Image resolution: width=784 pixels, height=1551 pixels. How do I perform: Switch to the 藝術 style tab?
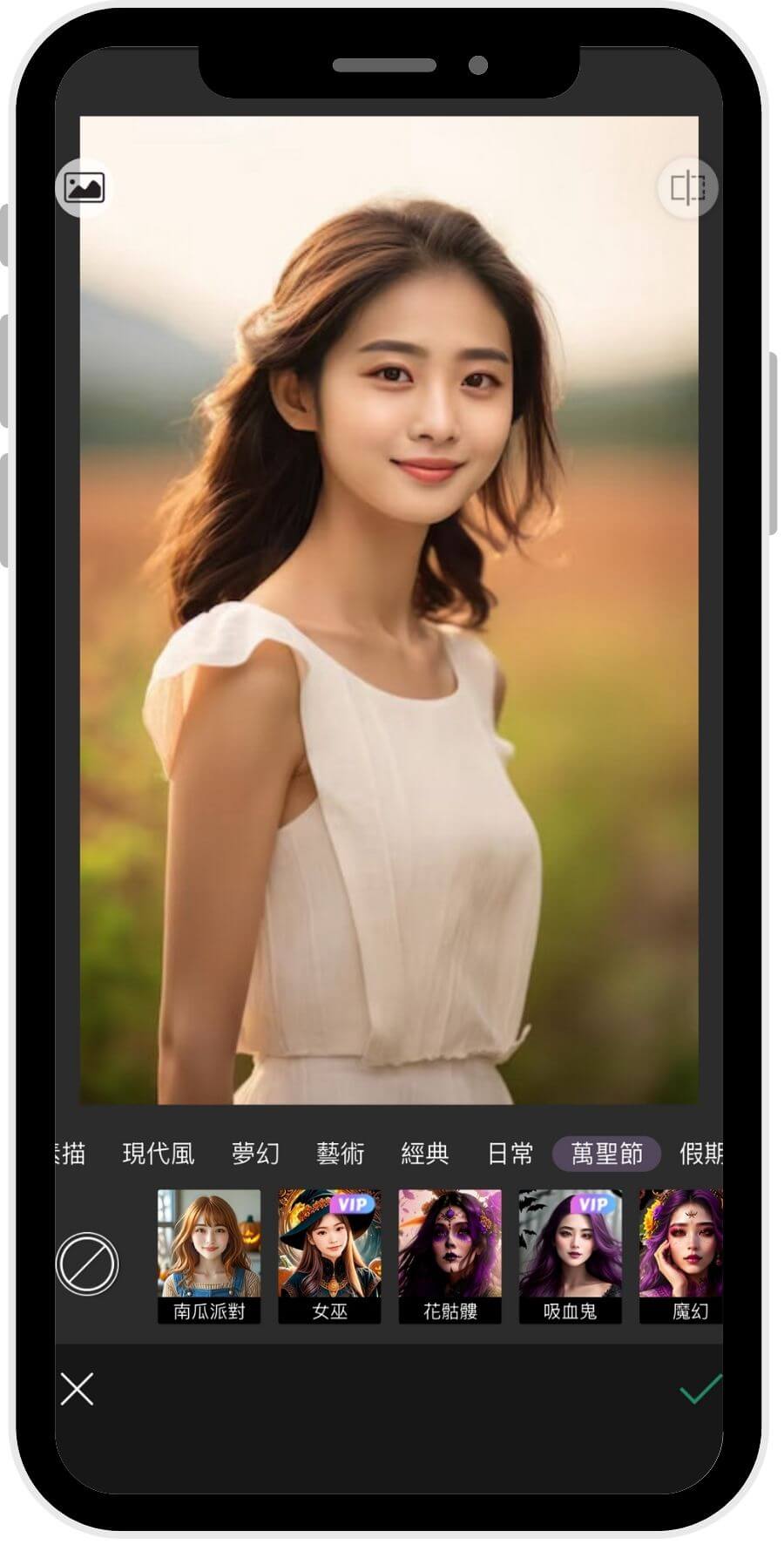[340, 1154]
